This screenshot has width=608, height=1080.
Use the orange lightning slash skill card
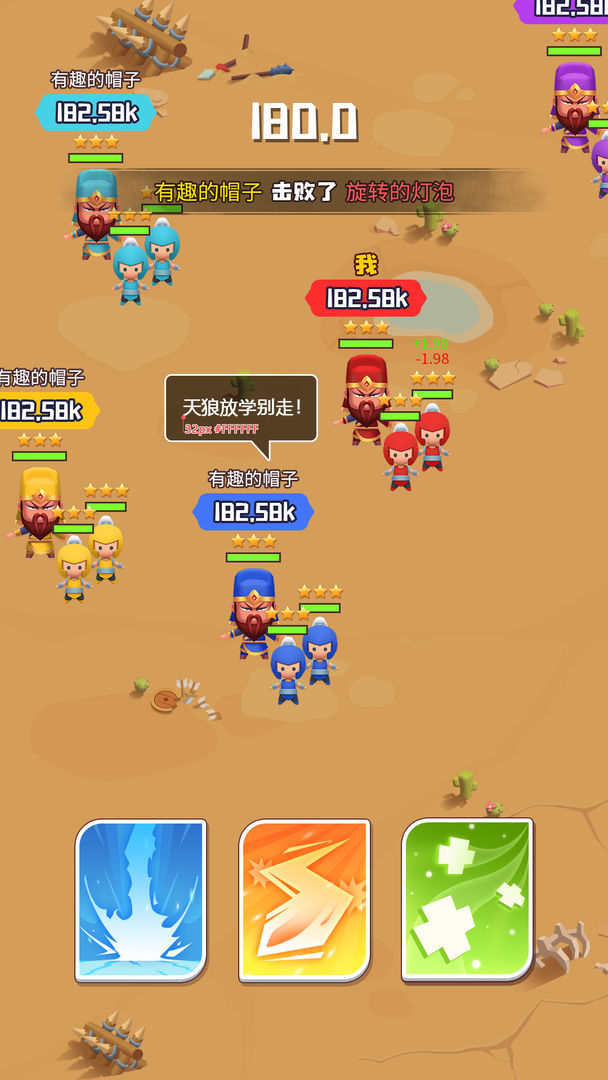pos(304,899)
